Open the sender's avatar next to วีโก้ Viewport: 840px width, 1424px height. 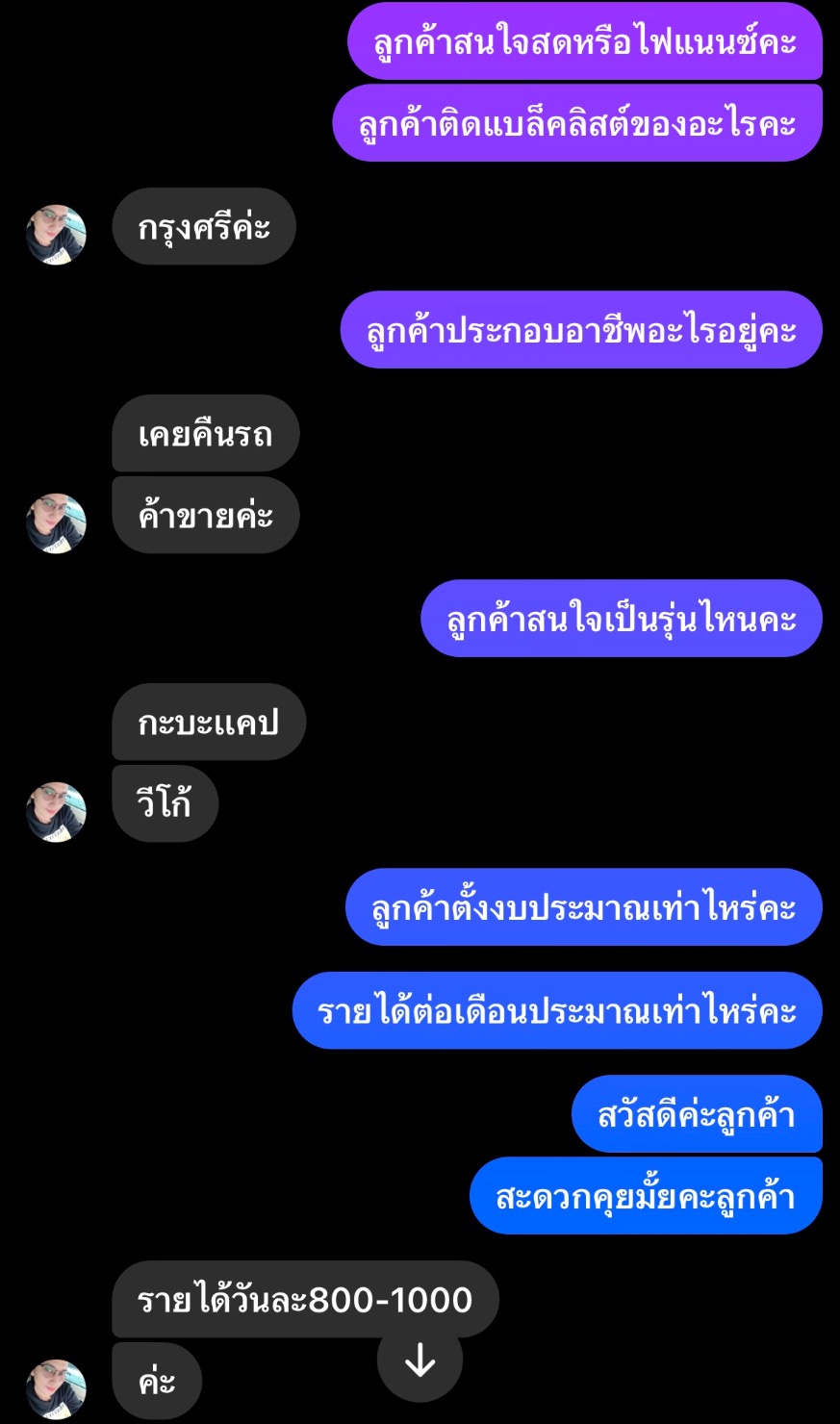(56, 812)
